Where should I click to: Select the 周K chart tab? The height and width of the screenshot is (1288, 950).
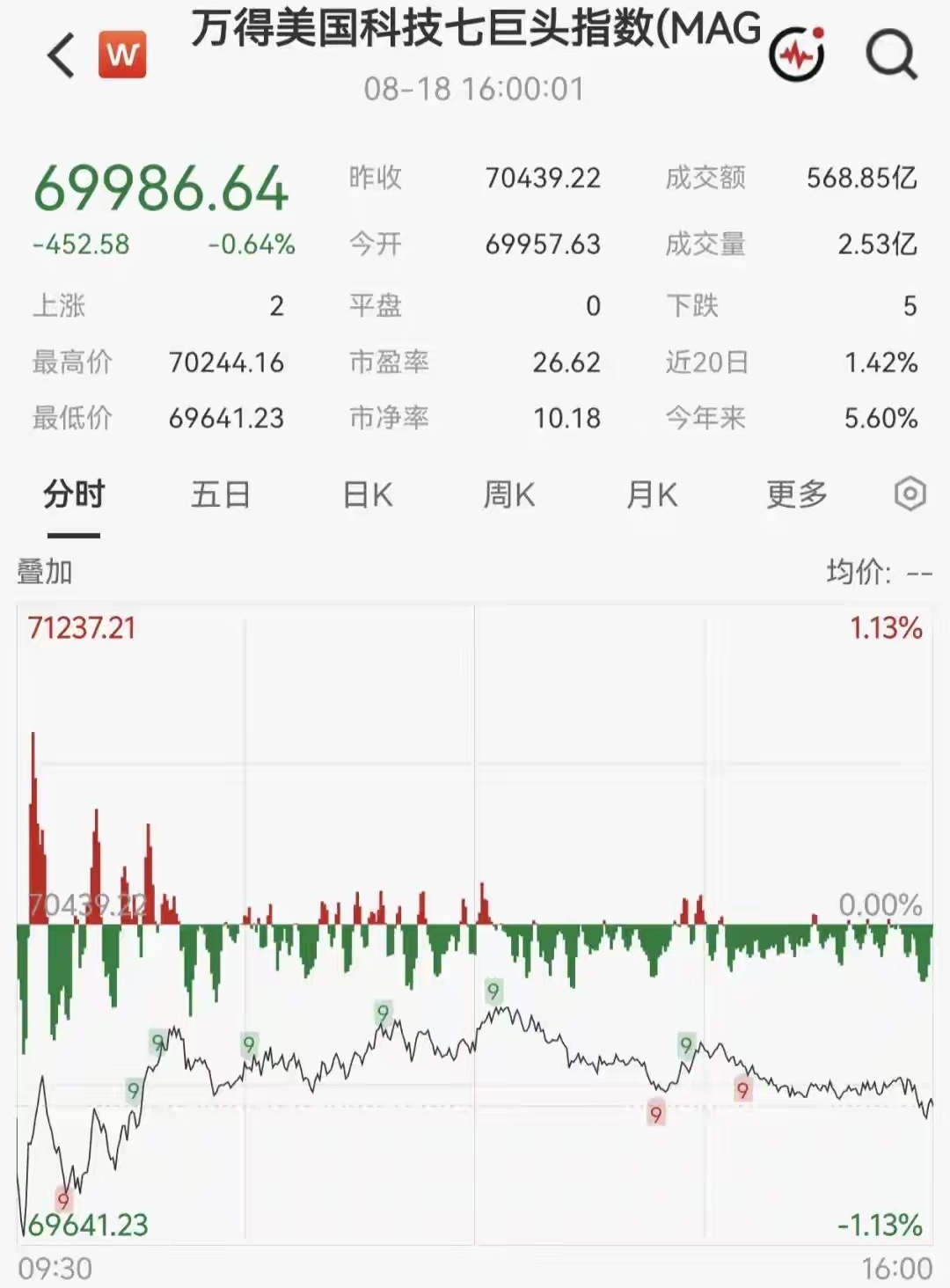click(x=508, y=494)
